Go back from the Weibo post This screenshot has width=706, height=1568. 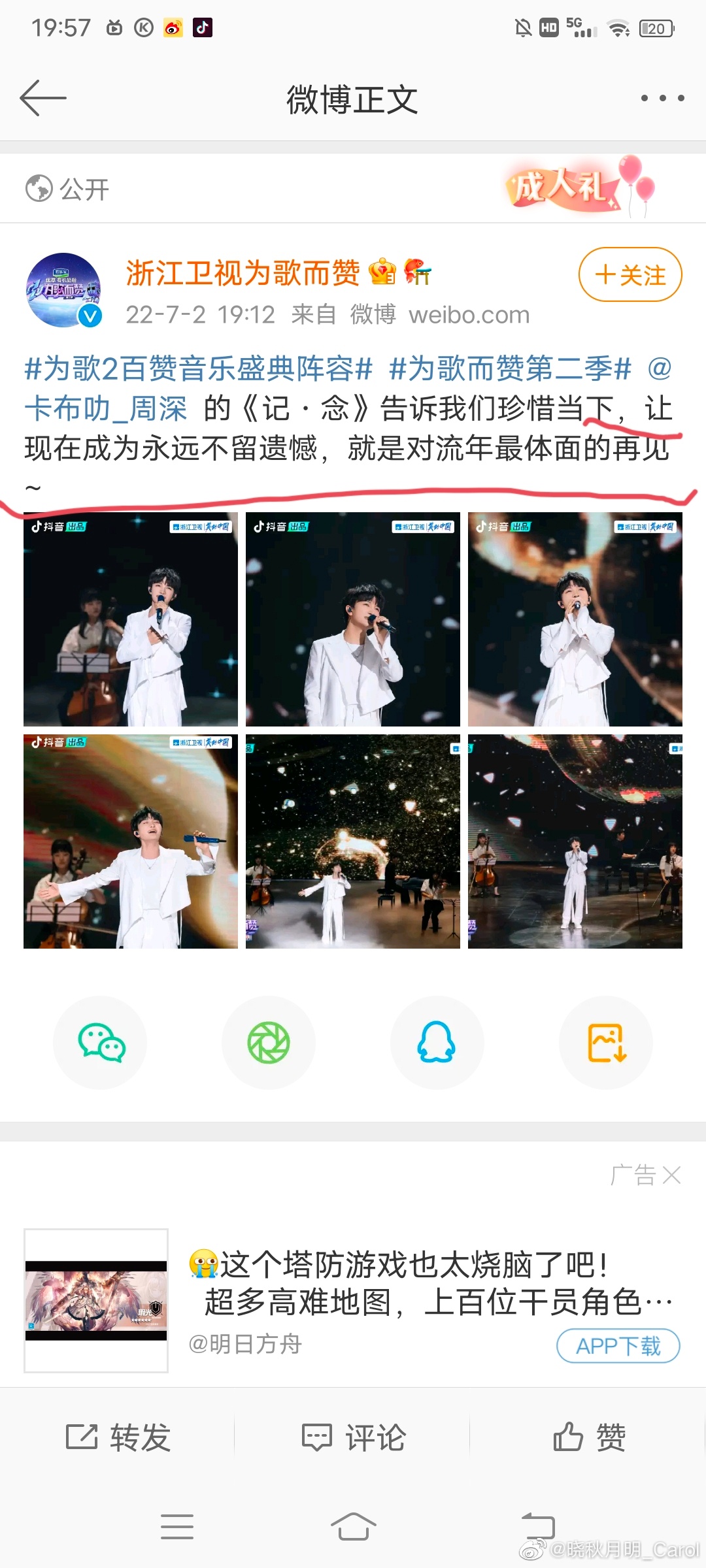coord(43,98)
